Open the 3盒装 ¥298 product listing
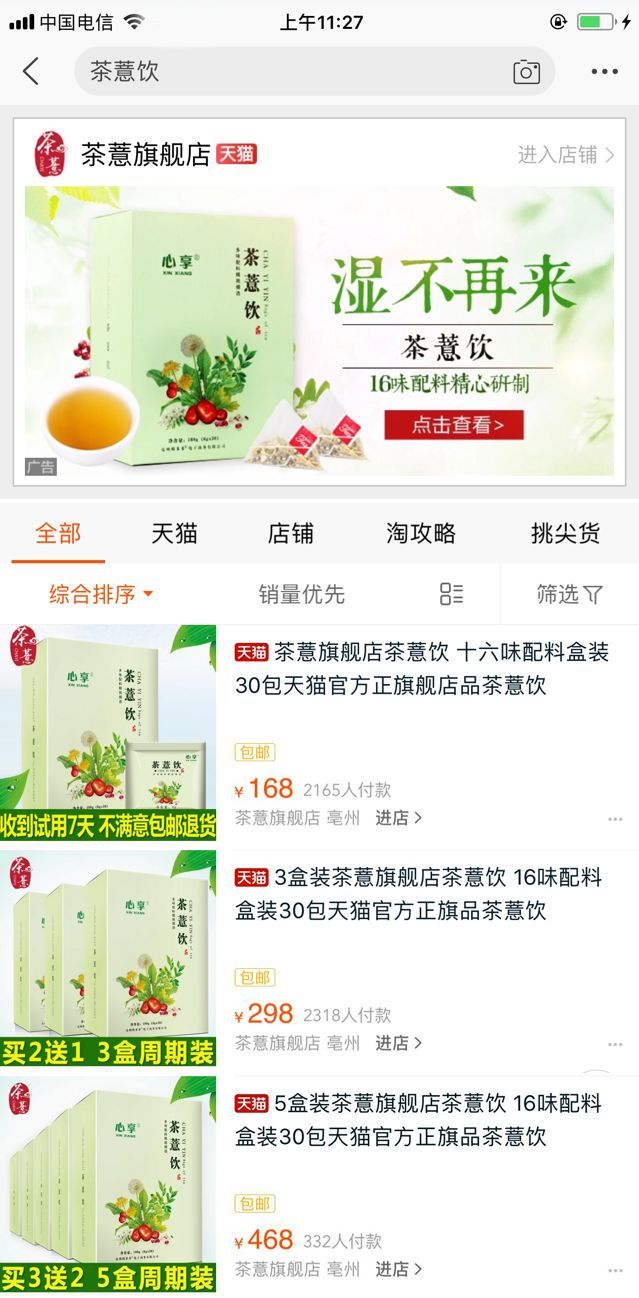639x1298 pixels. (x=420, y=894)
